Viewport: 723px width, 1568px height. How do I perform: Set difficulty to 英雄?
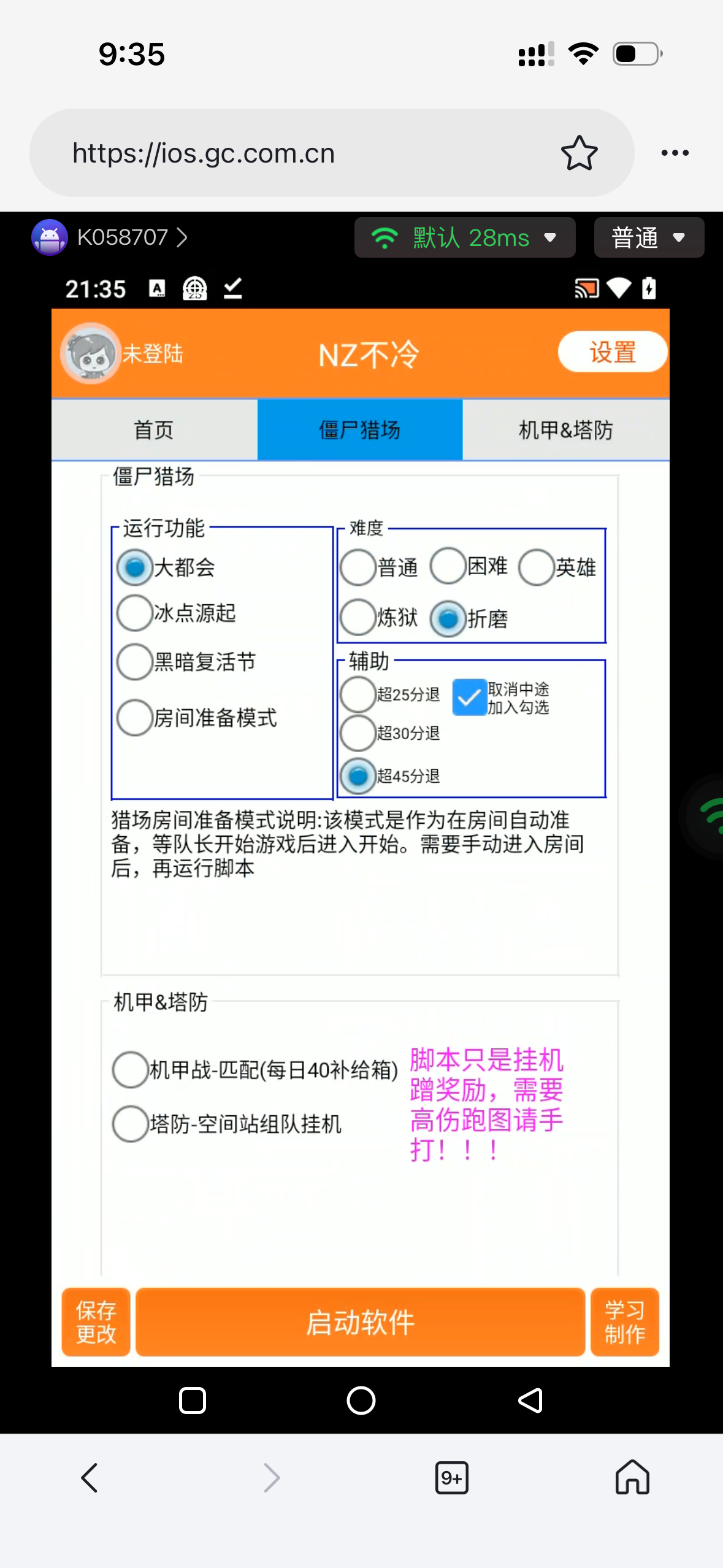[537, 567]
